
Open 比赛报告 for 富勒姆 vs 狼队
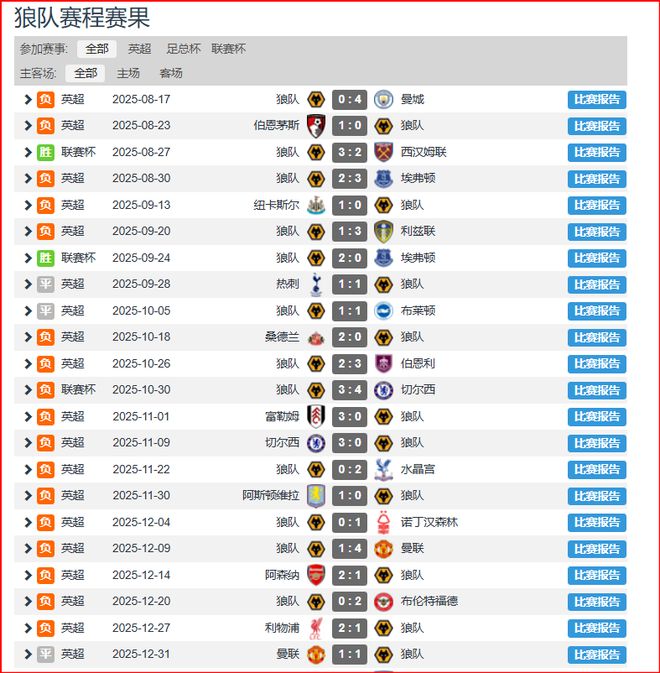coord(597,416)
